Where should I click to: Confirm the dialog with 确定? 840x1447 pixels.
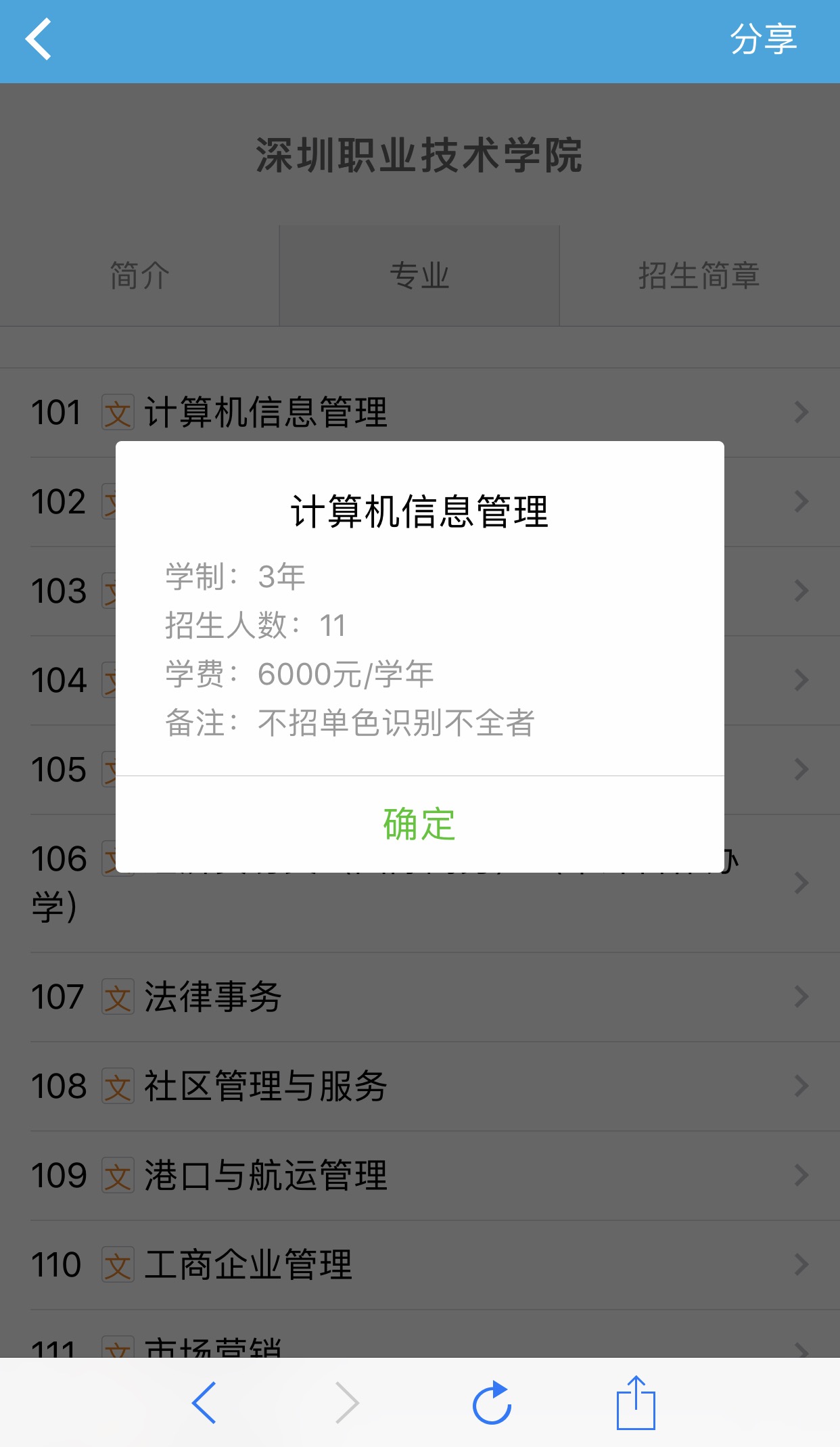click(419, 824)
